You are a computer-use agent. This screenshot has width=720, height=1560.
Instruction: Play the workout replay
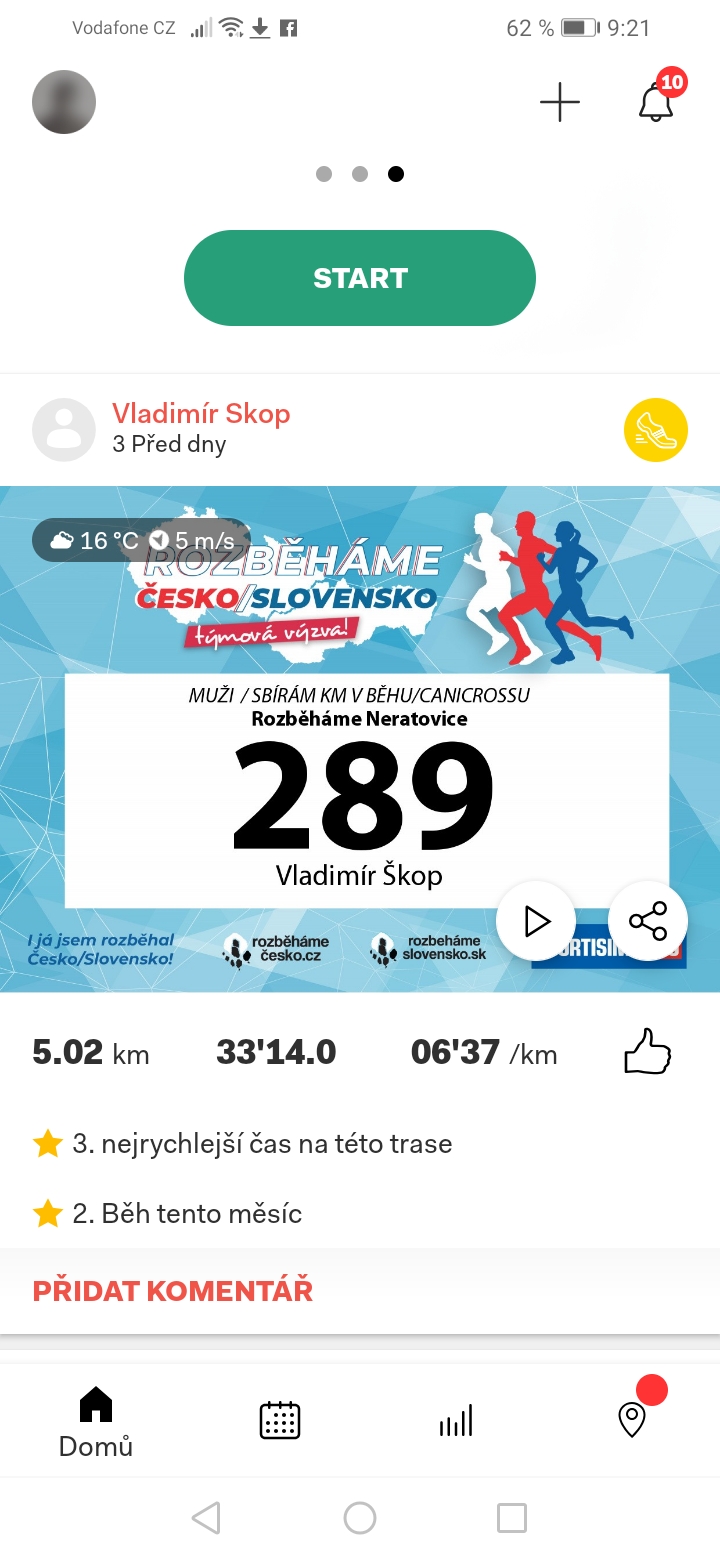[x=536, y=921]
